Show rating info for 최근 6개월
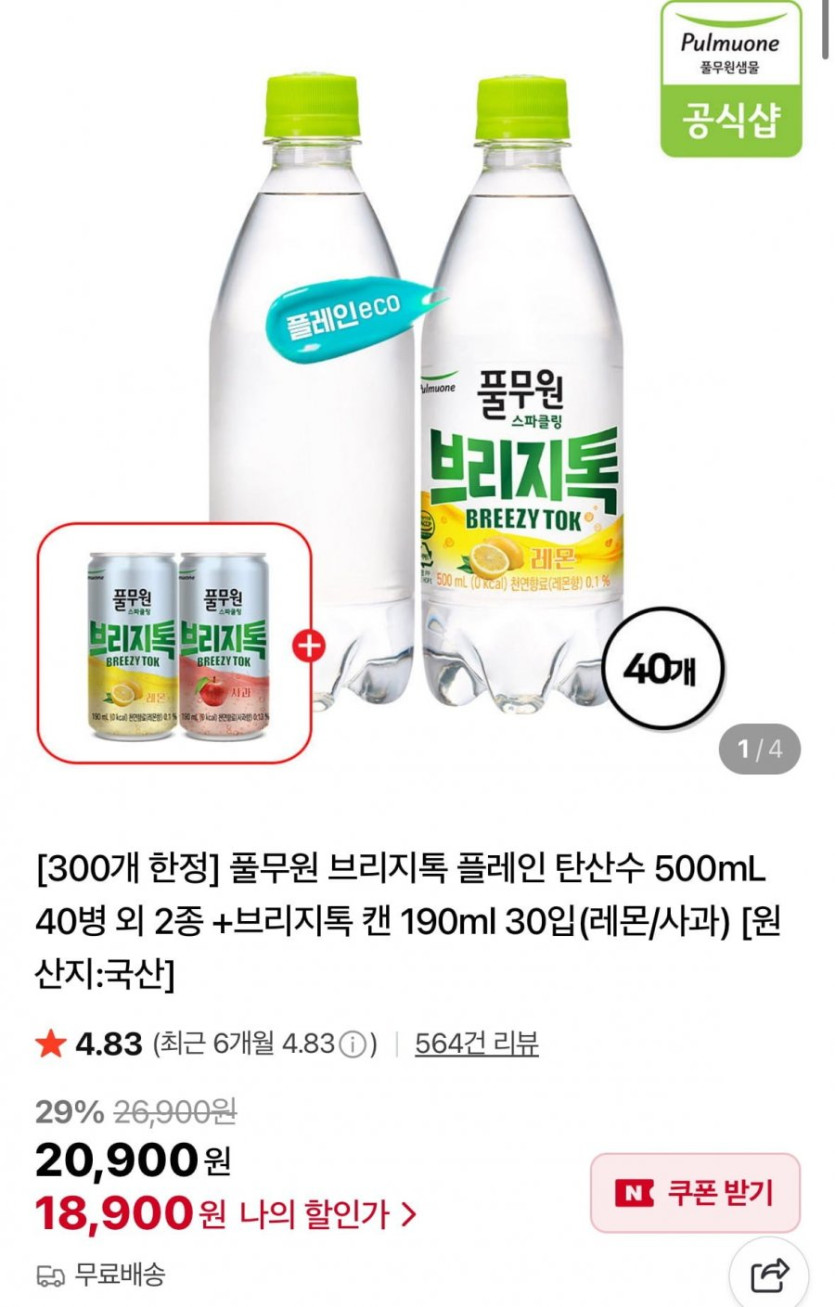The image size is (835, 1307). (x=351, y=1045)
